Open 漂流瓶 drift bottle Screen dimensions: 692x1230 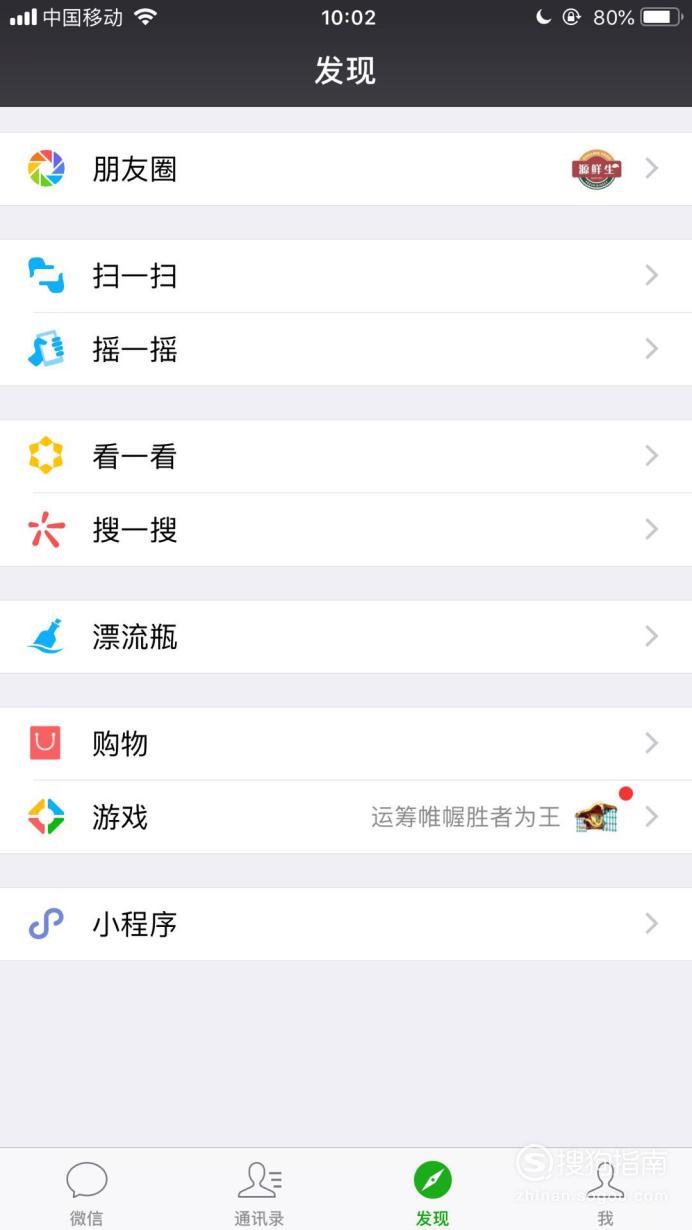[346, 636]
